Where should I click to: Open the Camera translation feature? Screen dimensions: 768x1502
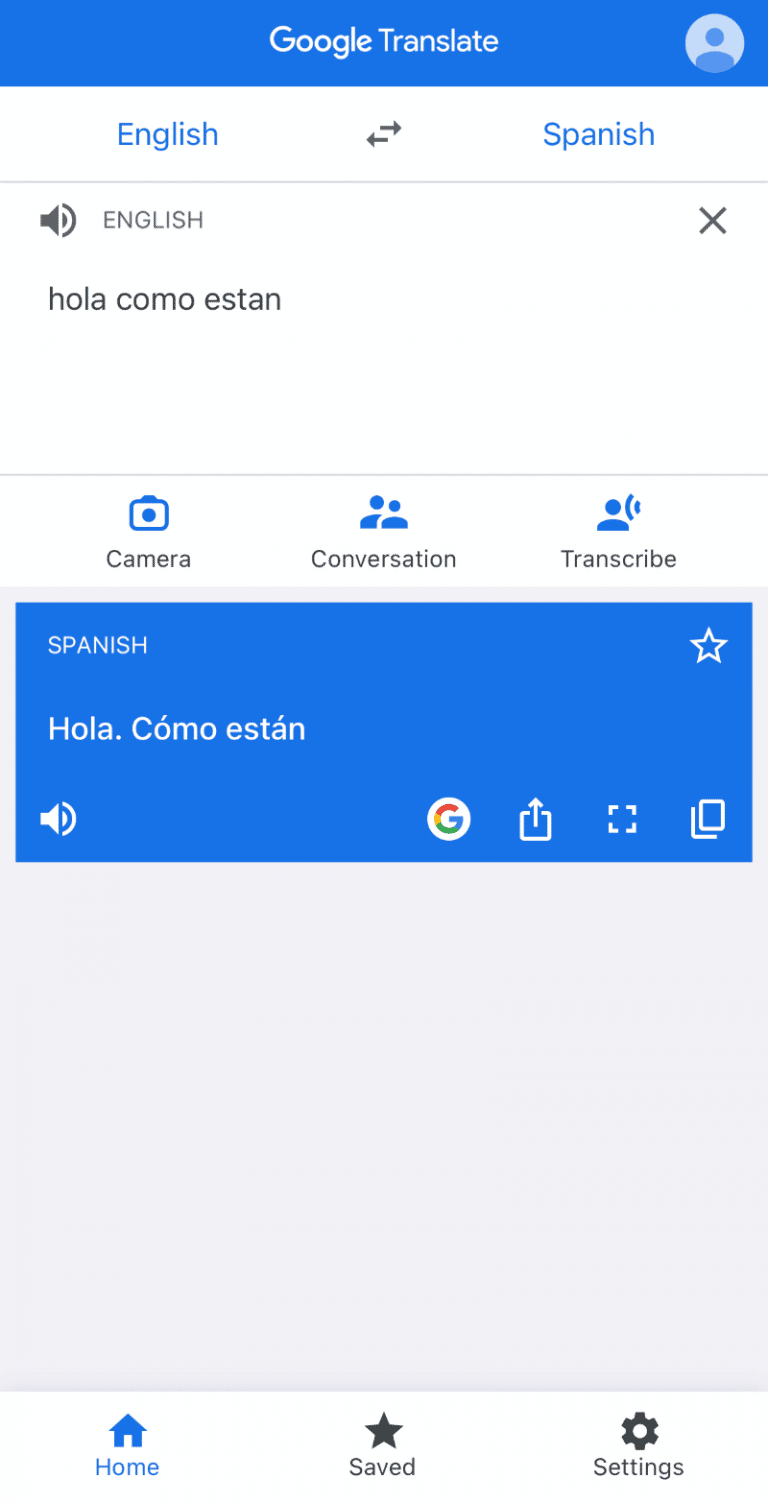[x=148, y=530]
